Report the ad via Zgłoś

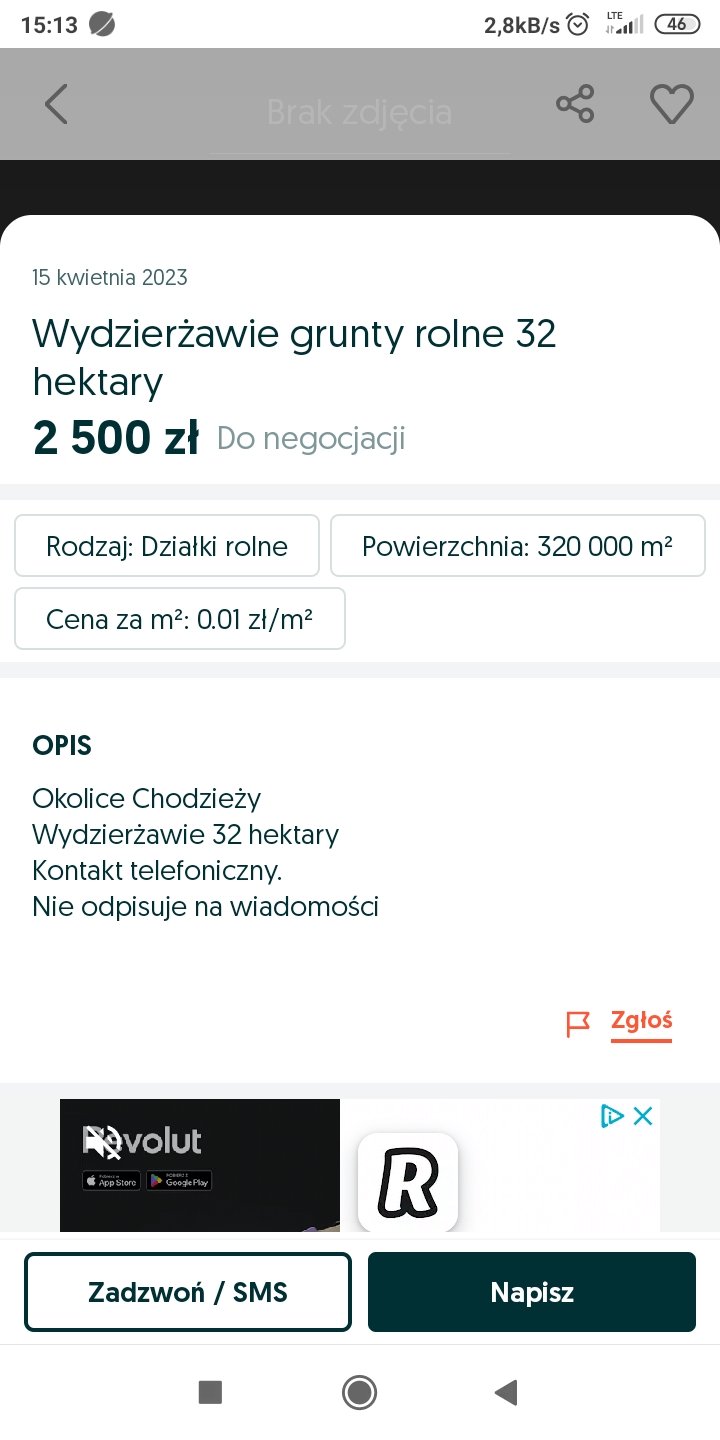pos(640,1022)
